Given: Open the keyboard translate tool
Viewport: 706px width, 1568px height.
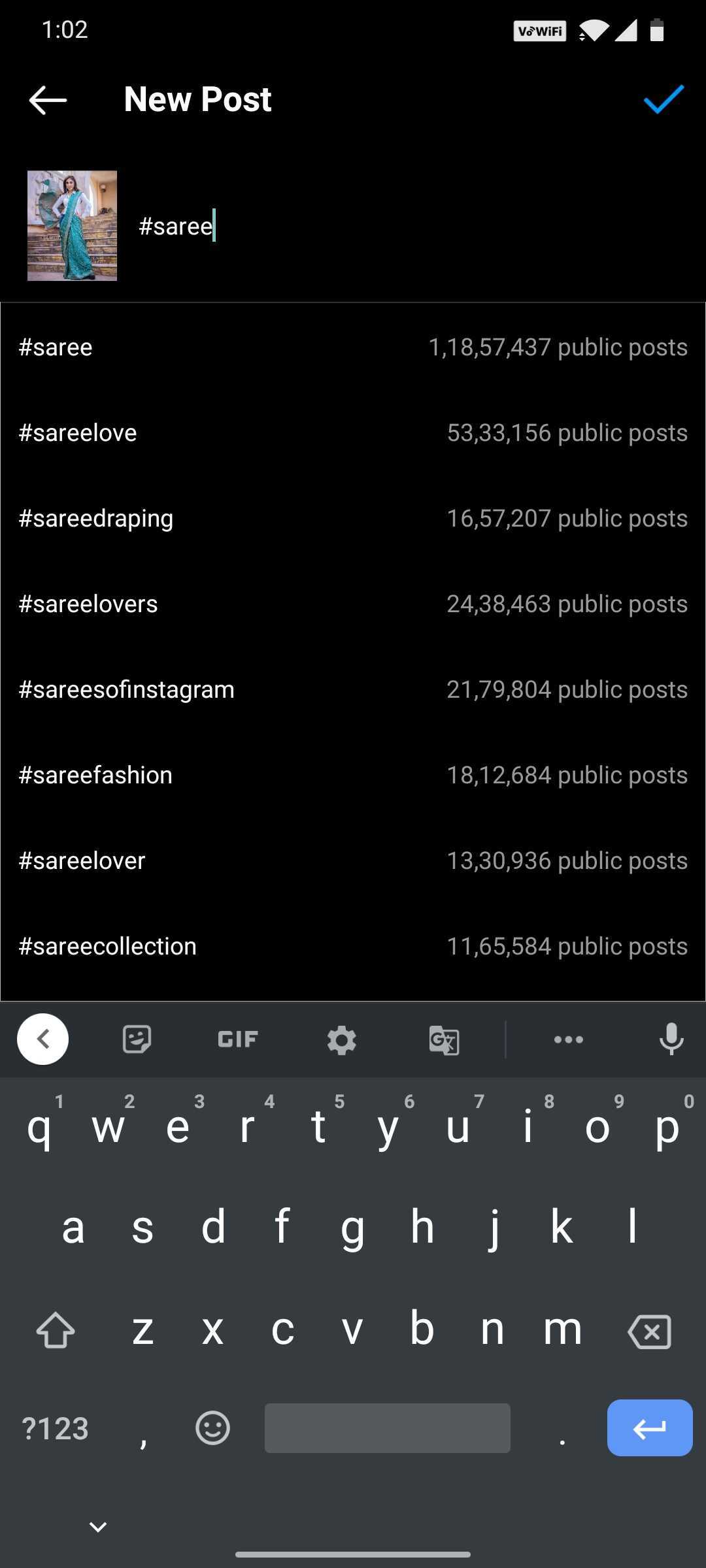Looking at the screenshot, I should [444, 1039].
